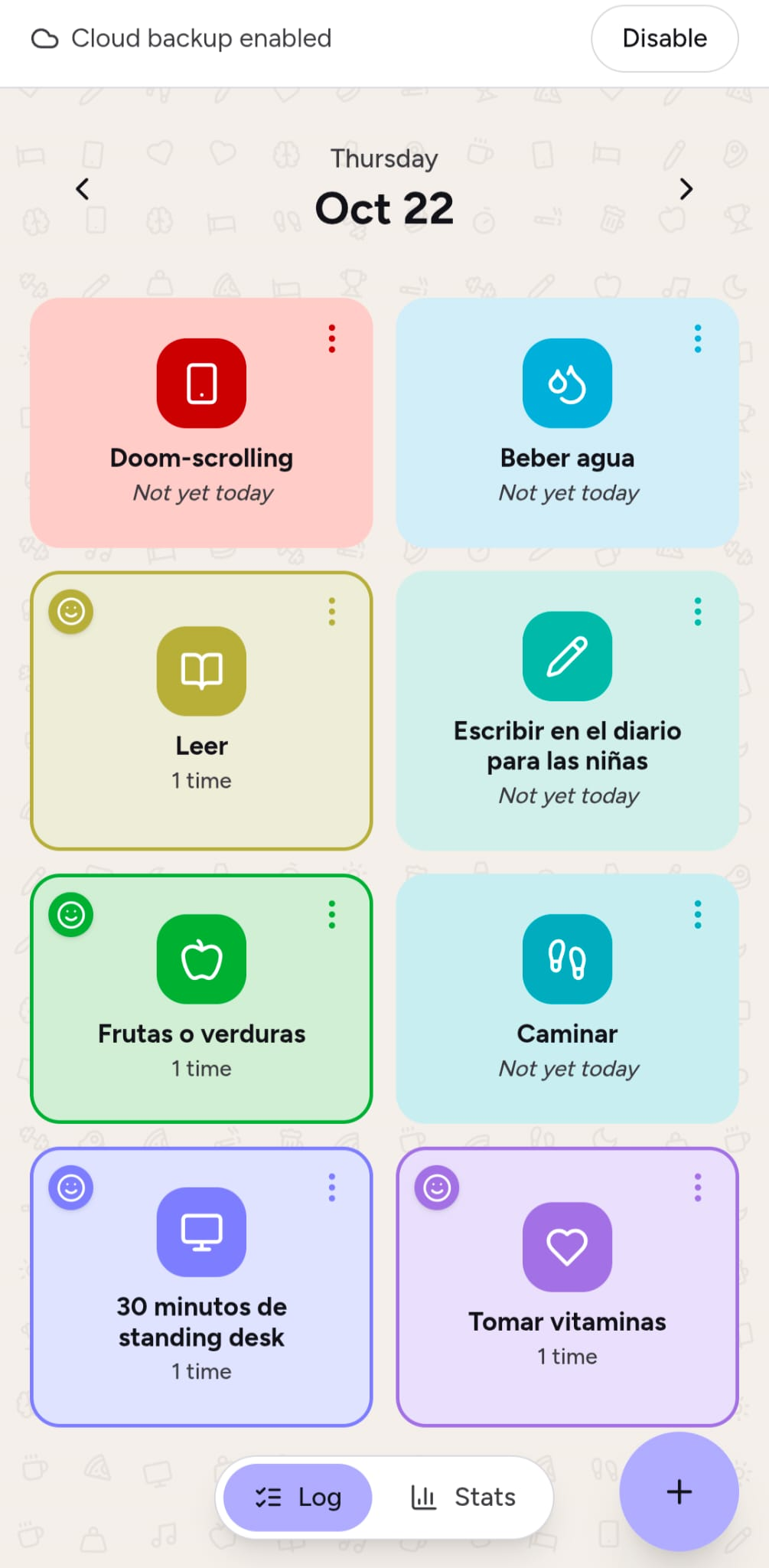
Task: Log the Doom-scrolling habit
Action: (201, 423)
